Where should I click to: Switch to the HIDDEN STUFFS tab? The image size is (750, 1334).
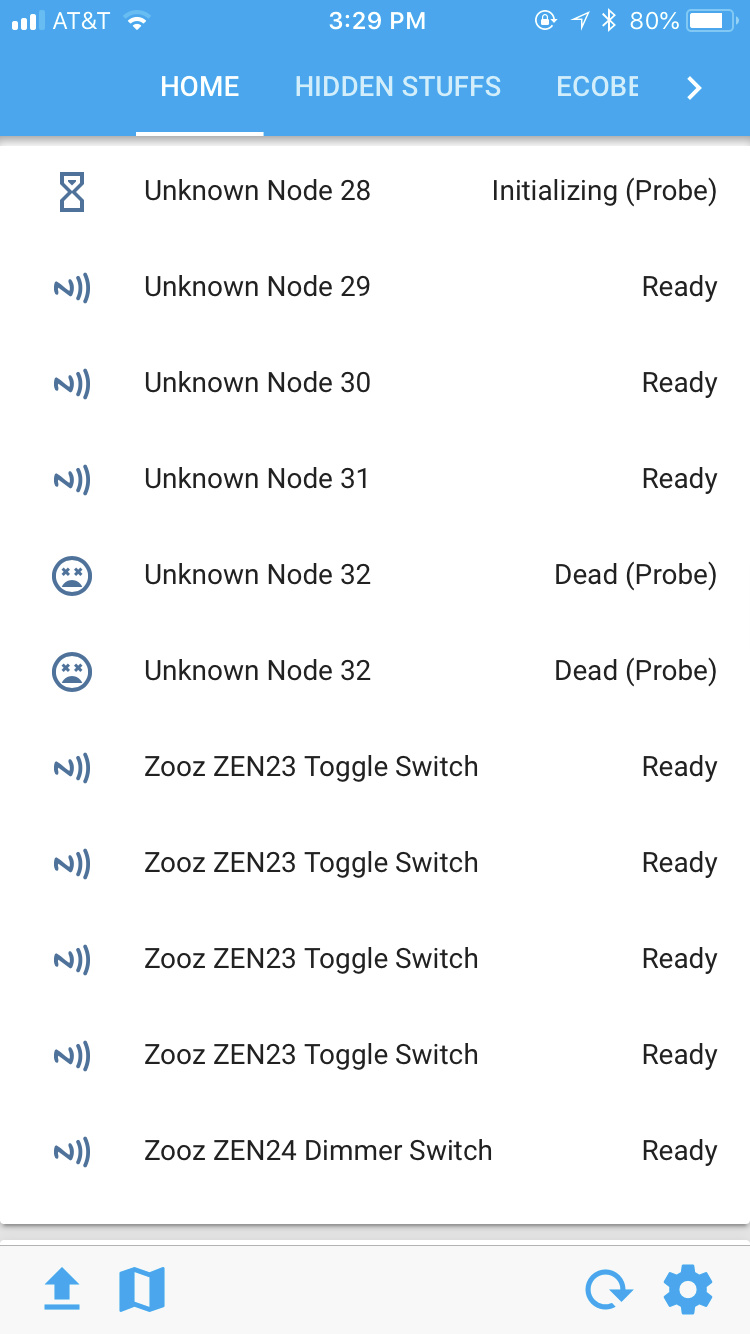[397, 87]
